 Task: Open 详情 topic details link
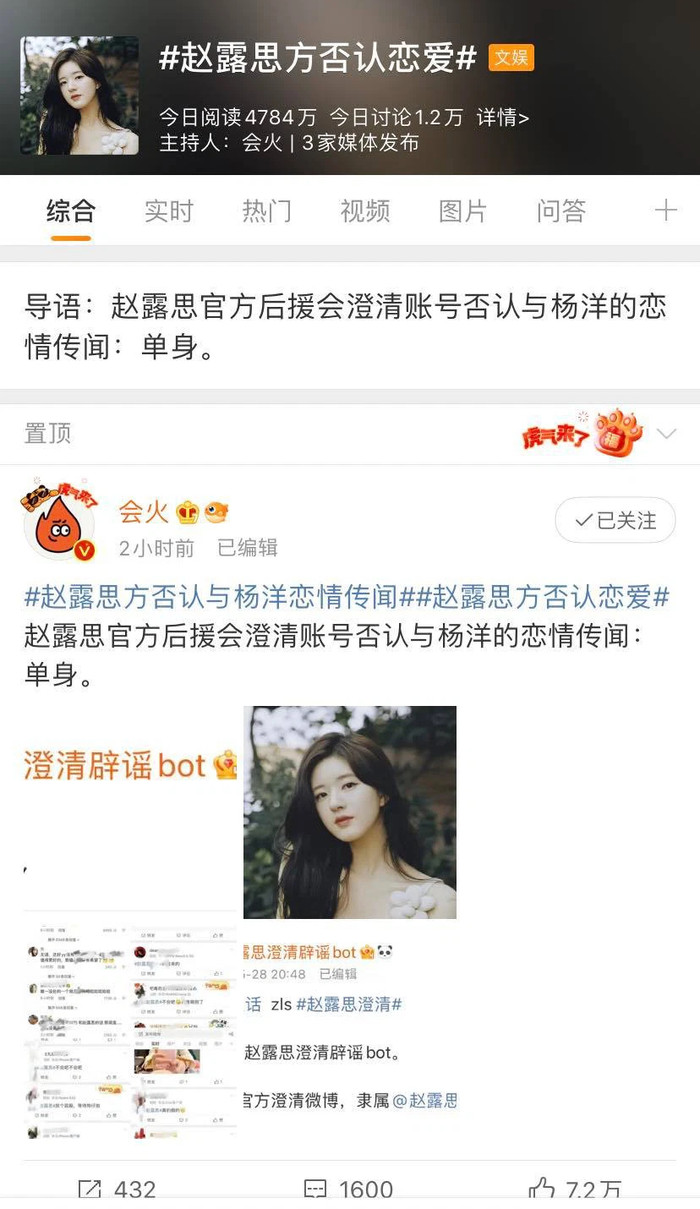coord(502,118)
